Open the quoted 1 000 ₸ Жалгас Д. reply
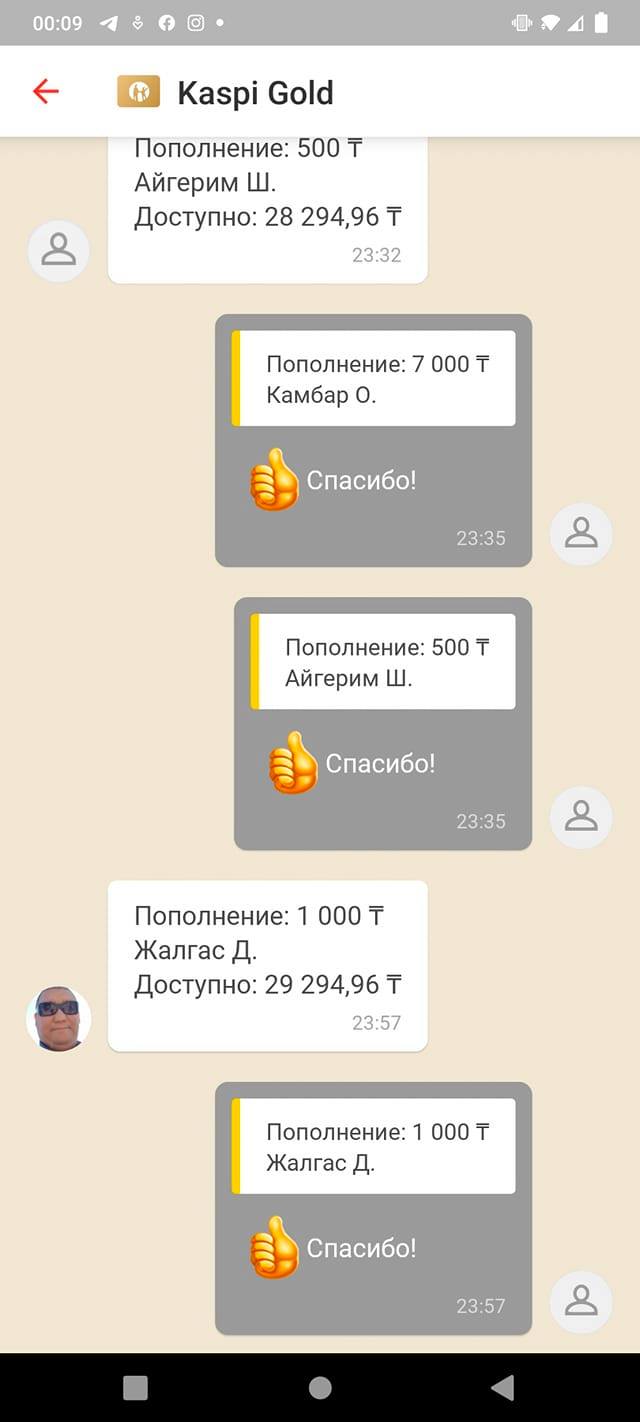Viewport: 640px width, 1422px height. (374, 1146)
